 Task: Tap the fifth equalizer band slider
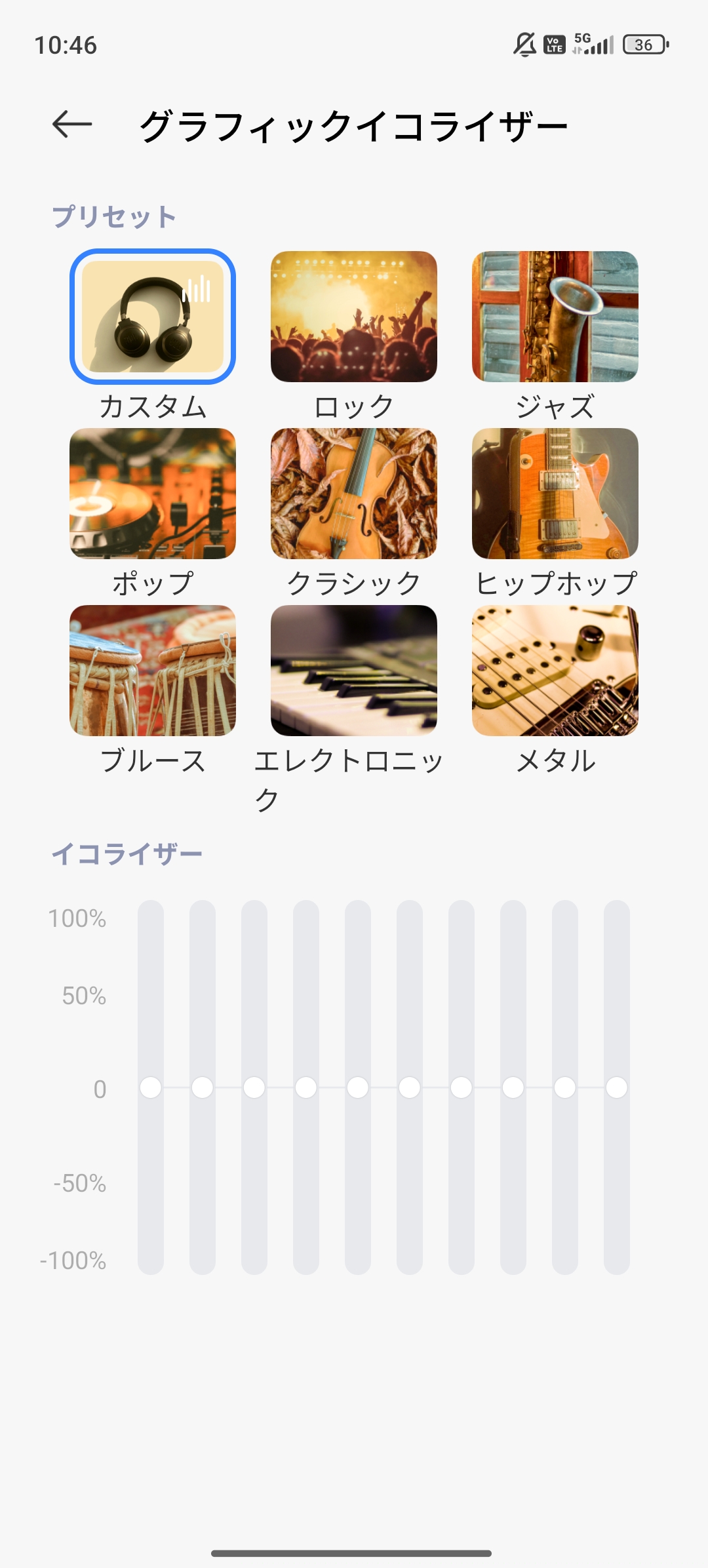click(358, 1088)
